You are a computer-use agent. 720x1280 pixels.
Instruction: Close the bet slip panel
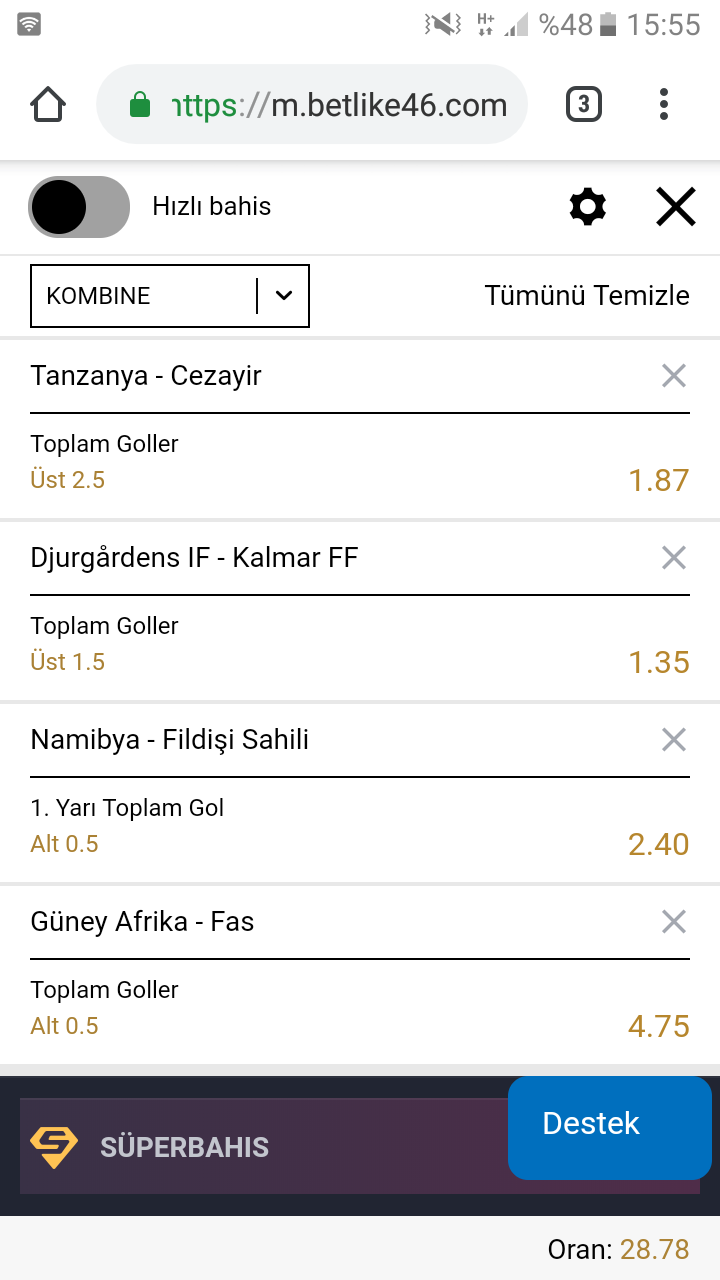[675, 207]
